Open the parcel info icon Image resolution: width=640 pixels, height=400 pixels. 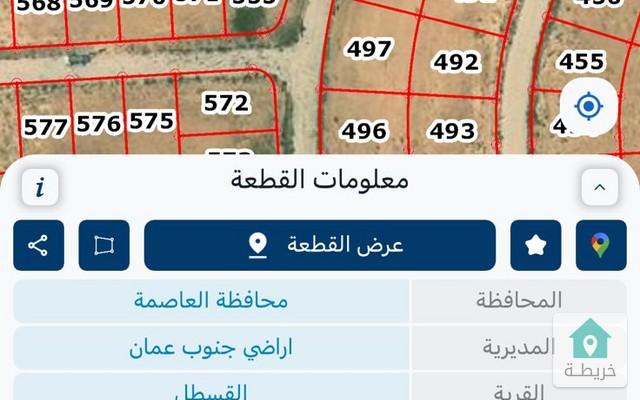pos(40,187)
